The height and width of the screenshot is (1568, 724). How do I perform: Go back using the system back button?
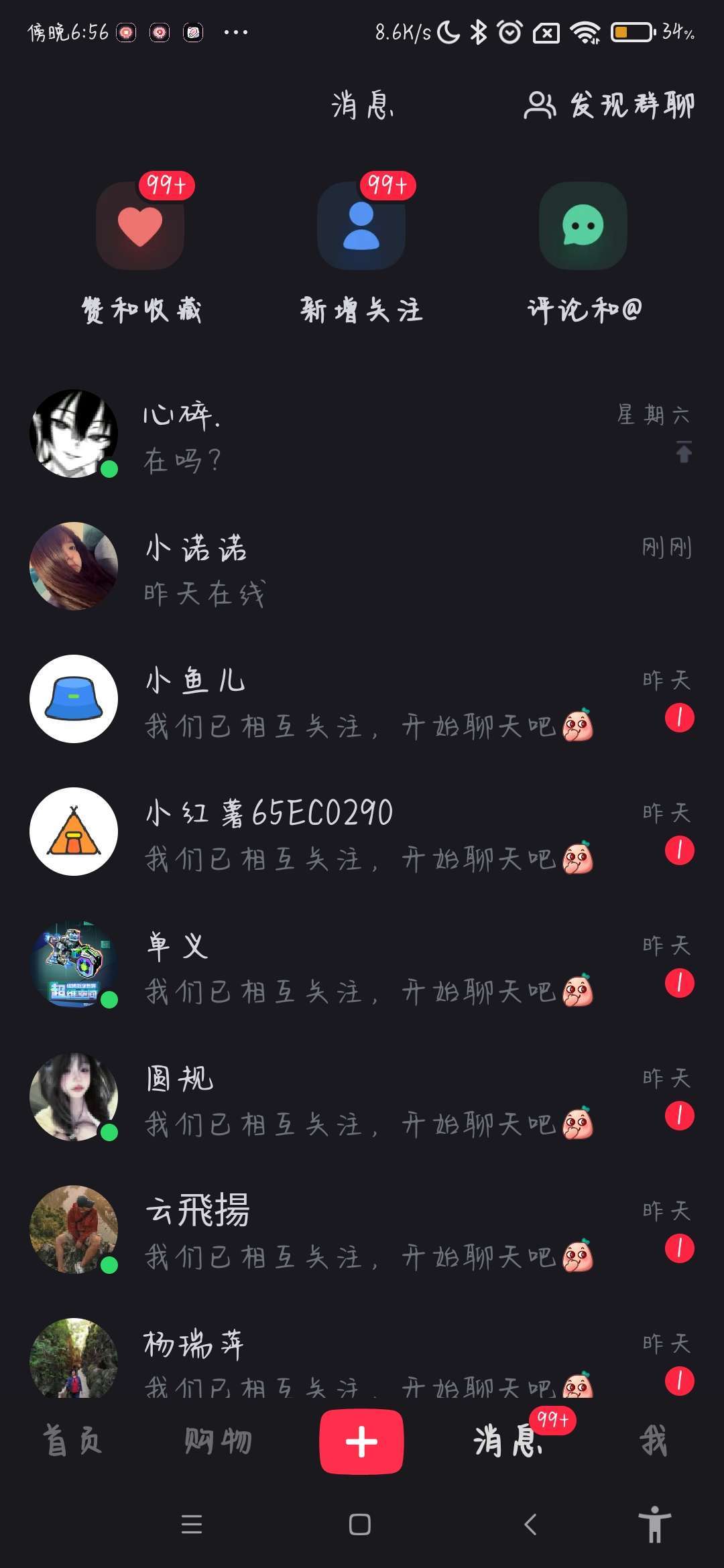point(530,1525)
